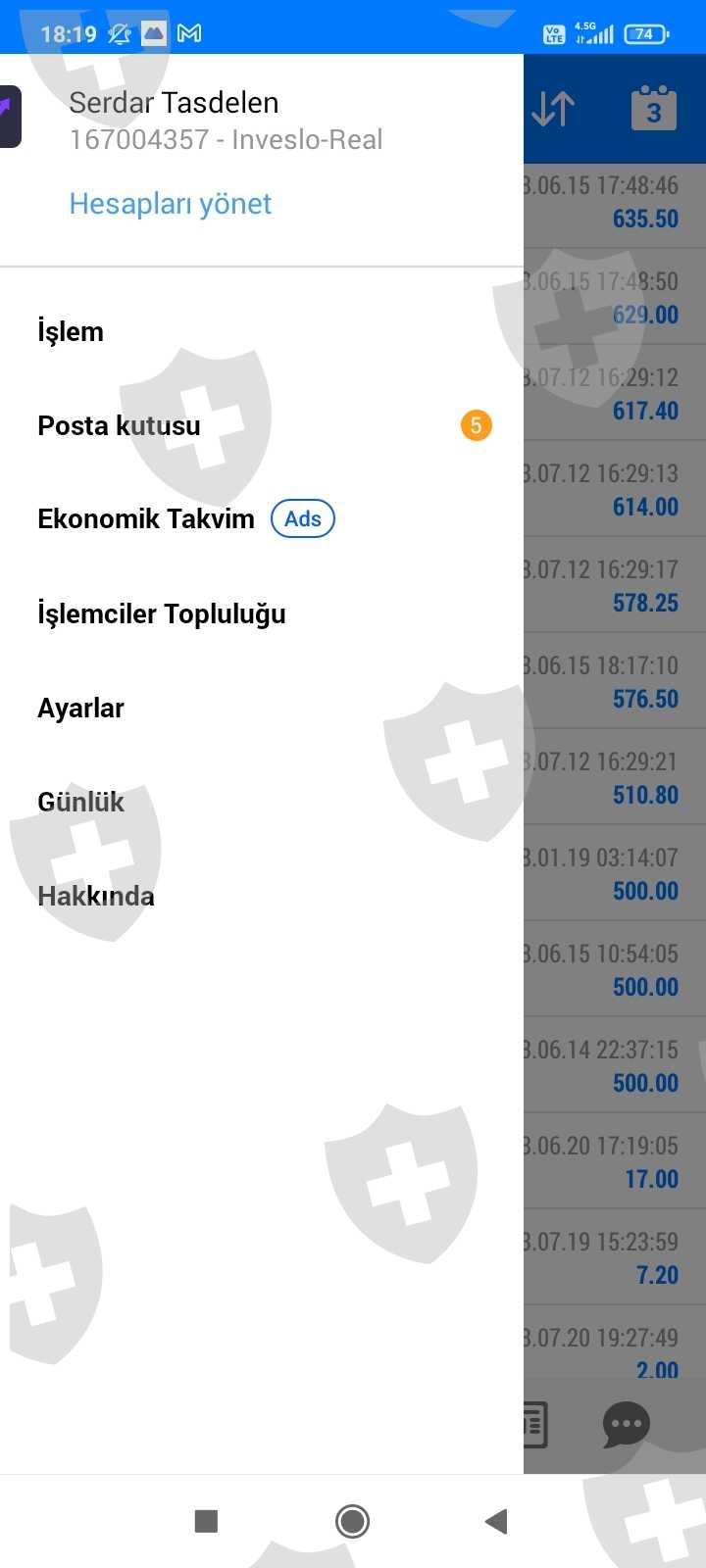Tap the system home button

pos(352,1521)
